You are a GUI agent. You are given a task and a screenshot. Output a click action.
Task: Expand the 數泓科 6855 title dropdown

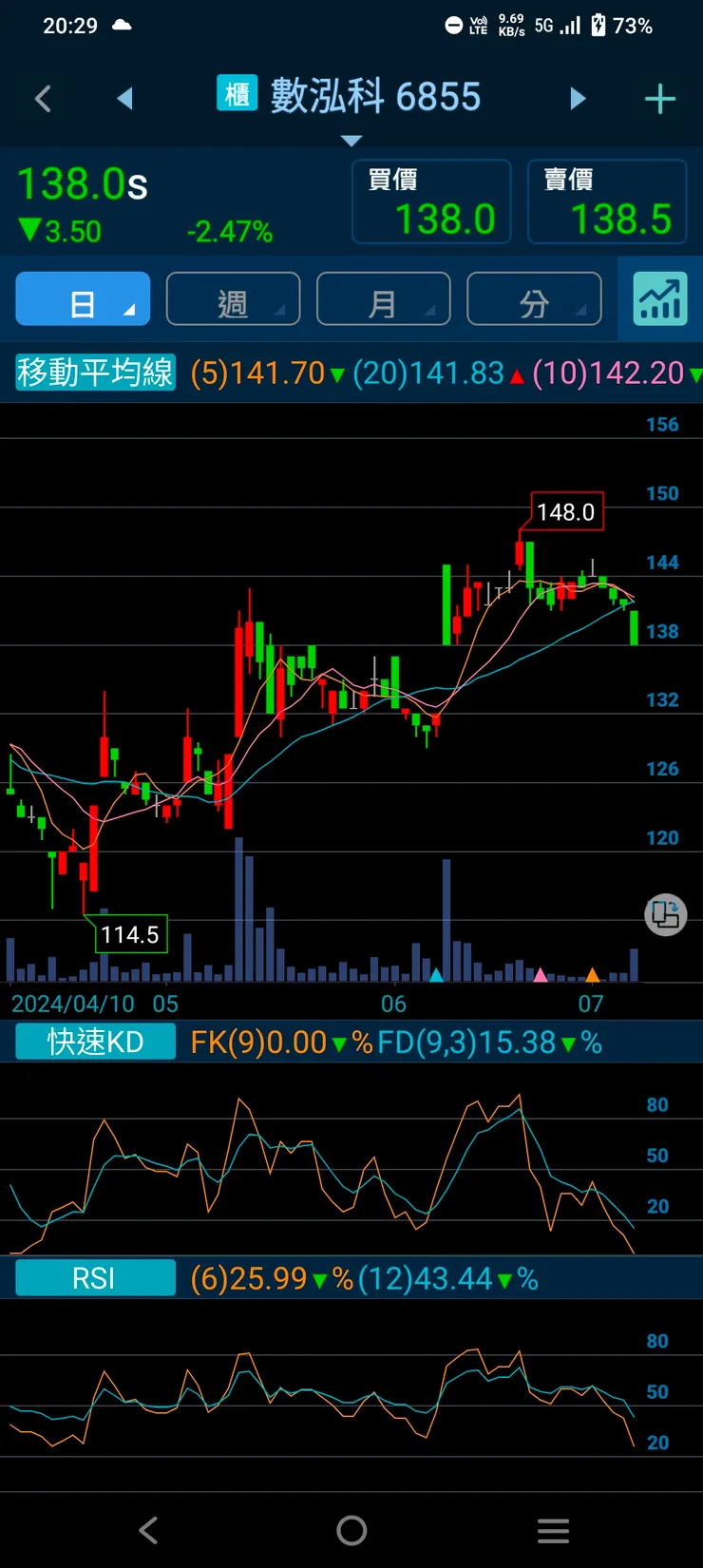[x=351, y=141]
